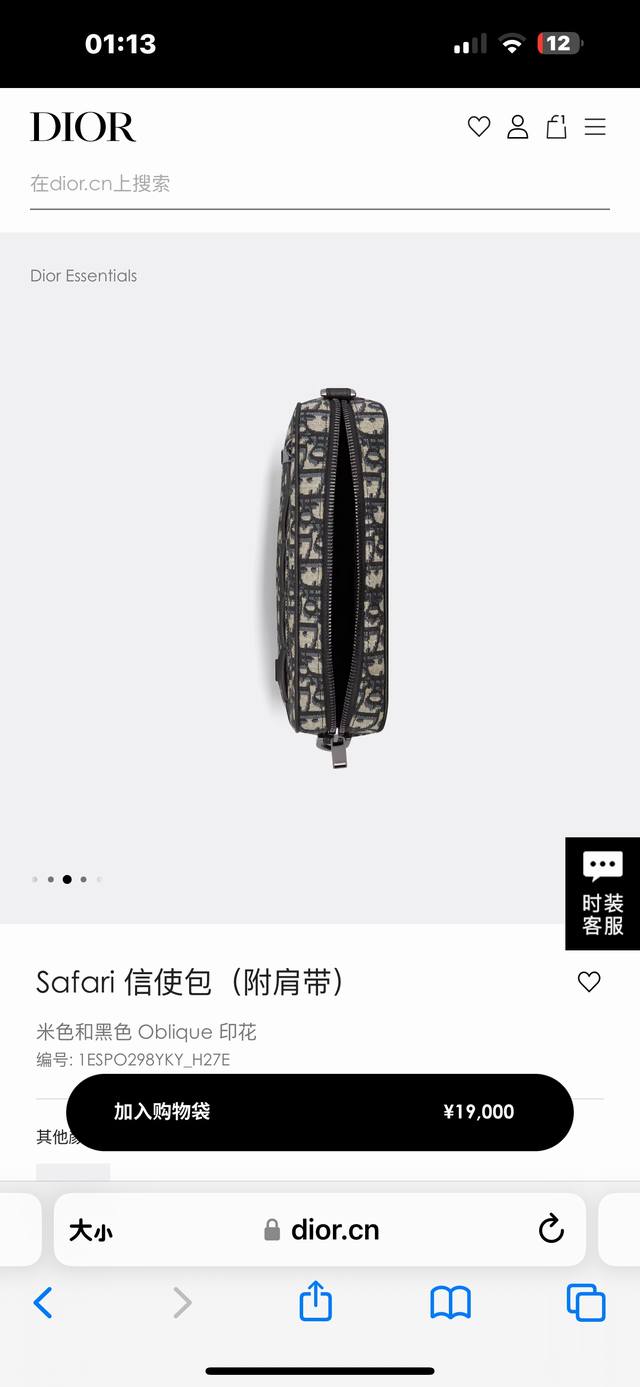Screen dimensions: 640x1387
Task: Open browser bookmarks
Action: (x=450, y=1303)
